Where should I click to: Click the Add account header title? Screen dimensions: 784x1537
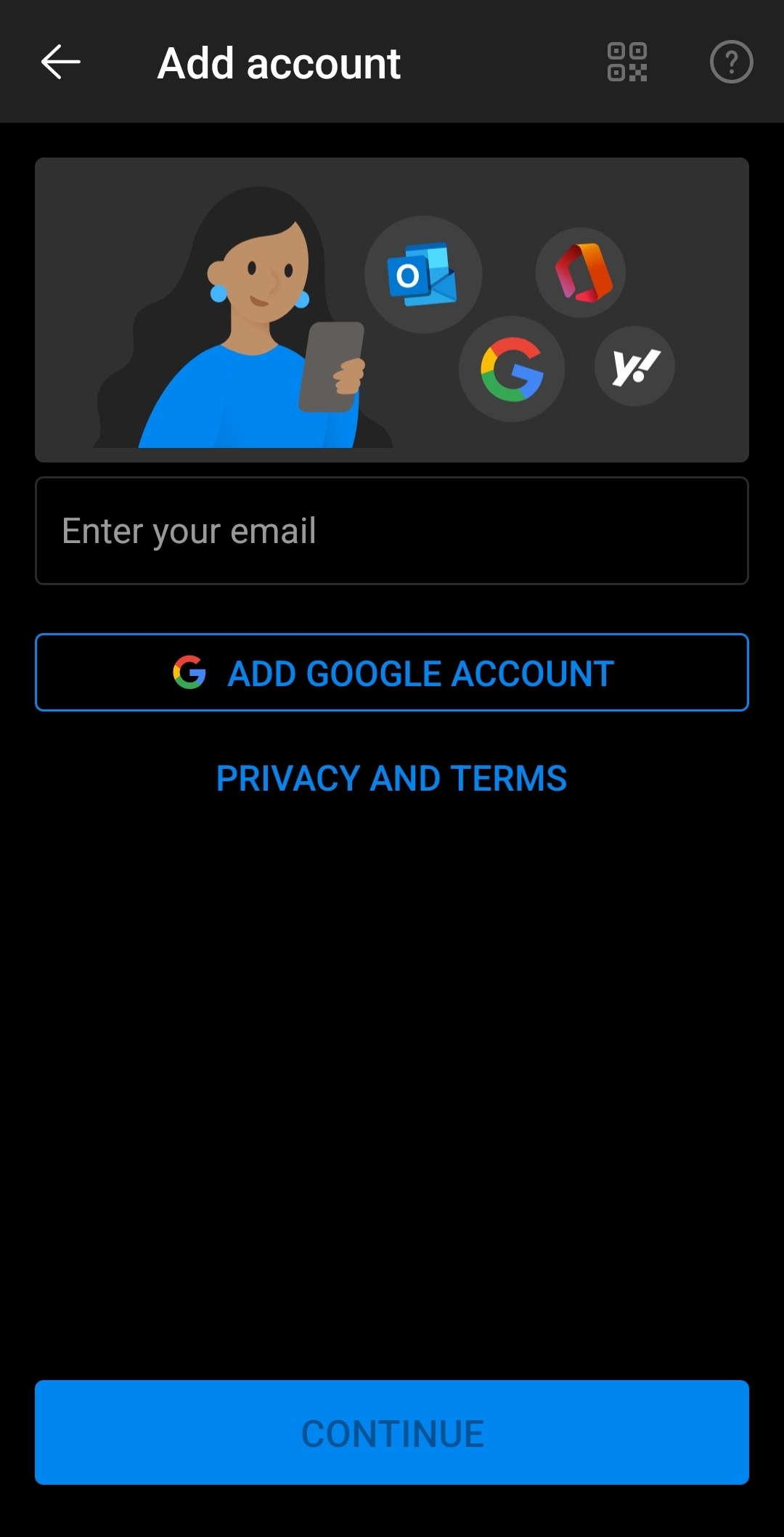pos(278,62)
